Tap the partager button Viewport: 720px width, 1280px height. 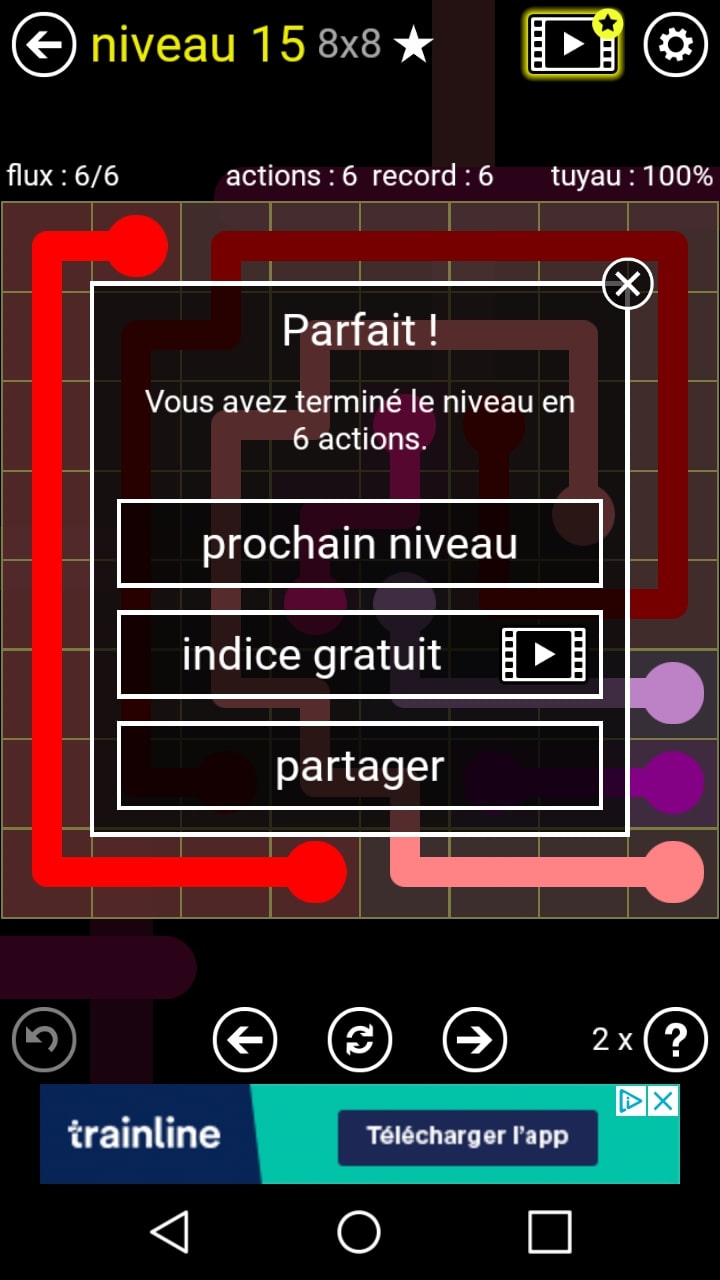coord(360,766)
